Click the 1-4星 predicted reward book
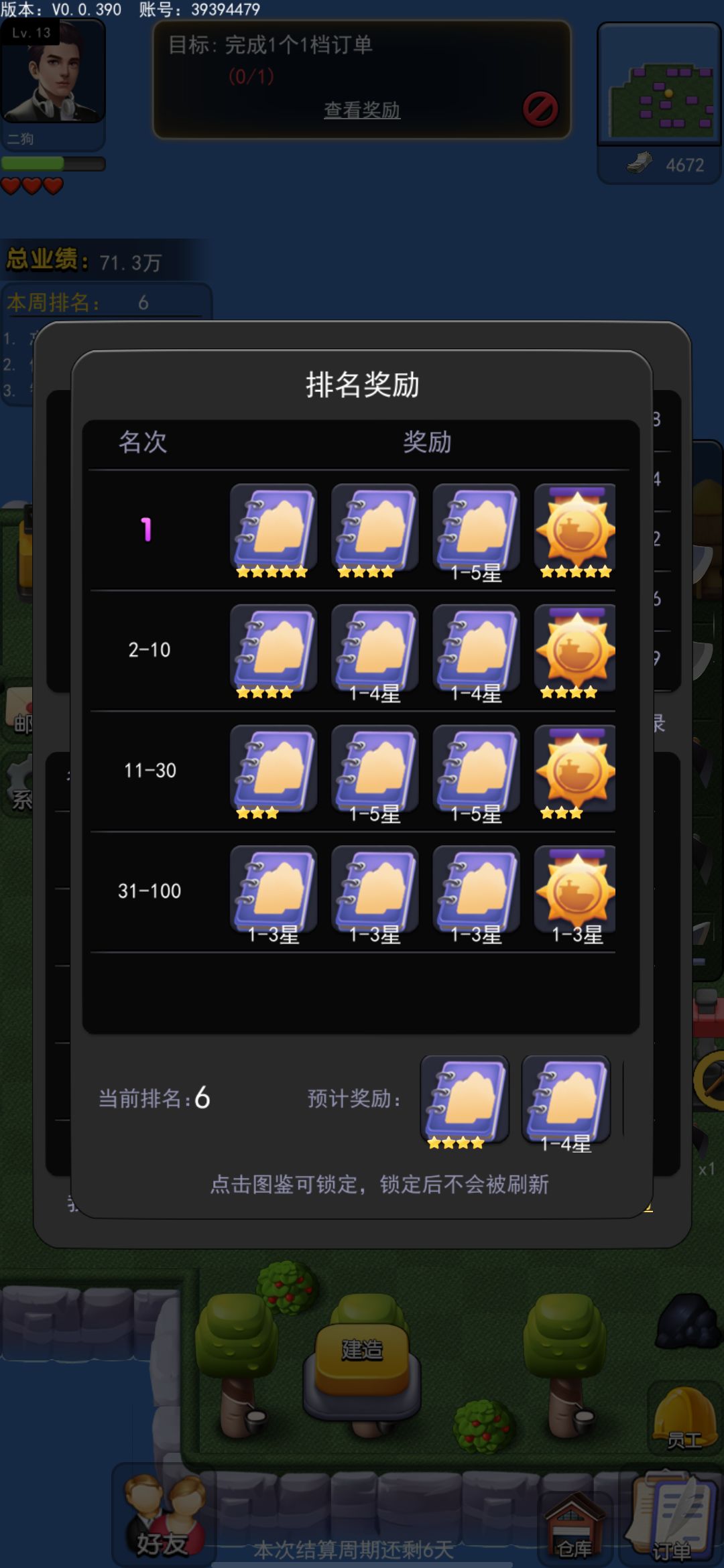 pos(566,1099)
